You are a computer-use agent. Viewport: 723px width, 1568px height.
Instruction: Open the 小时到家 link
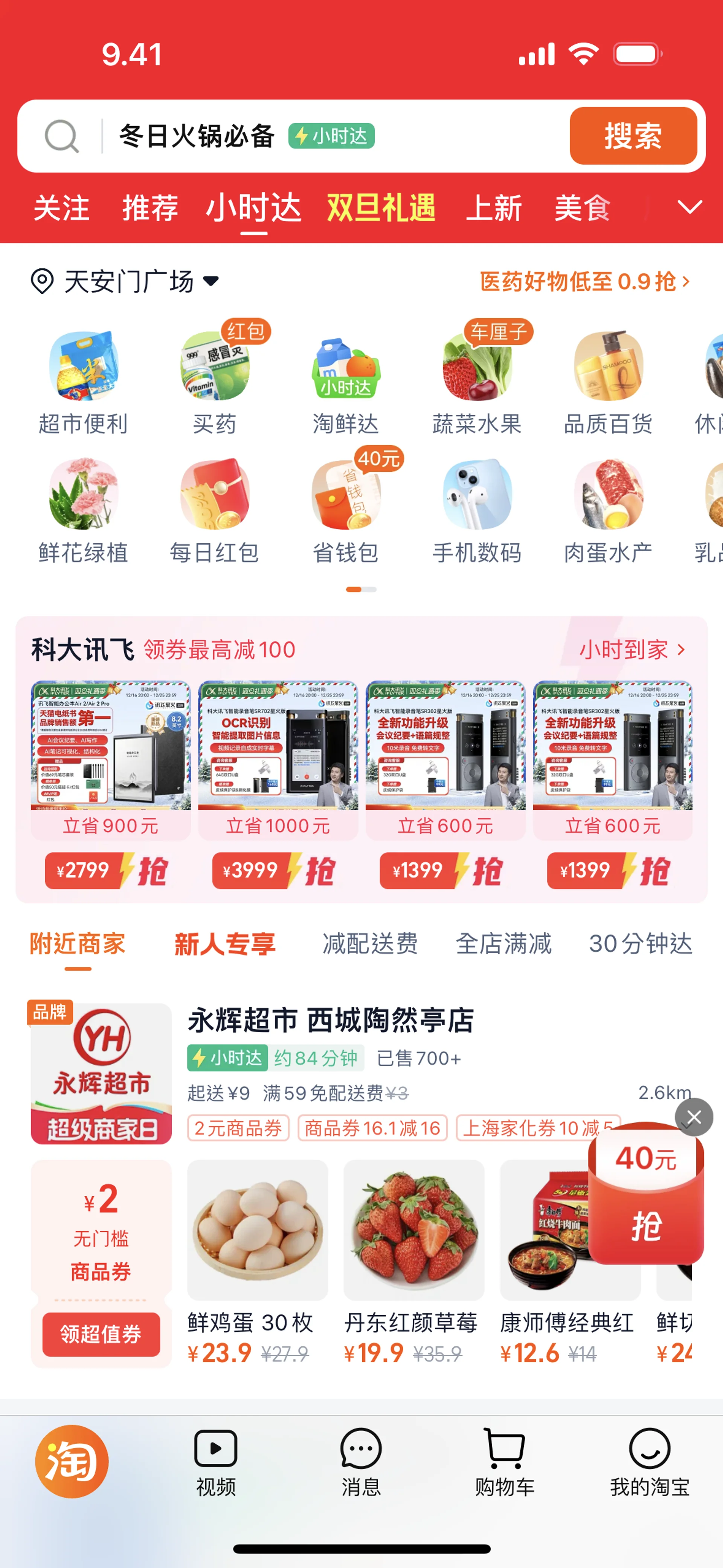pyautogui.click(x=632, y=650)
